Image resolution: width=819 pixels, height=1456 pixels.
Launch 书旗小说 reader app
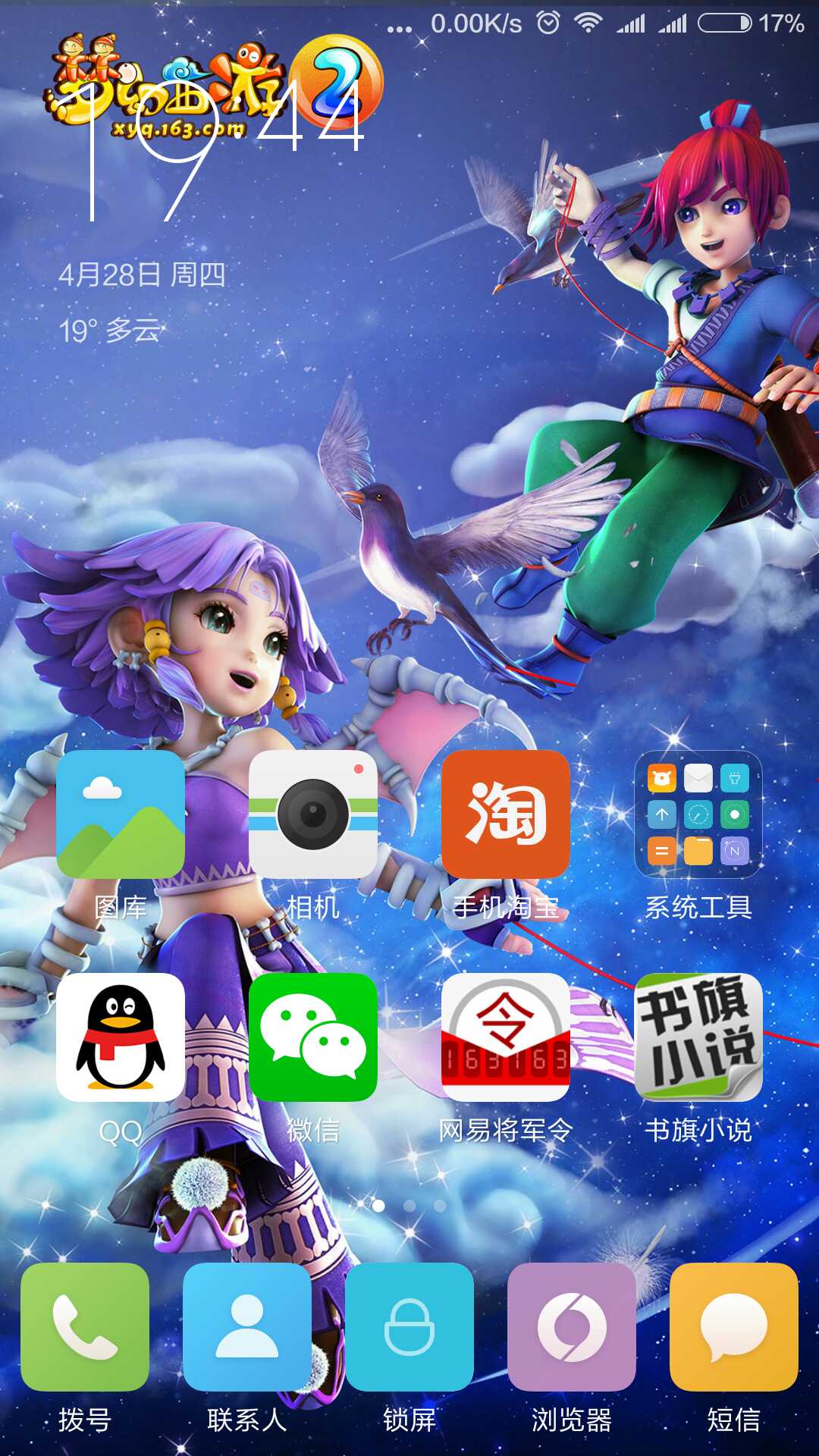pyautogui.click(x=698, y=1037)
